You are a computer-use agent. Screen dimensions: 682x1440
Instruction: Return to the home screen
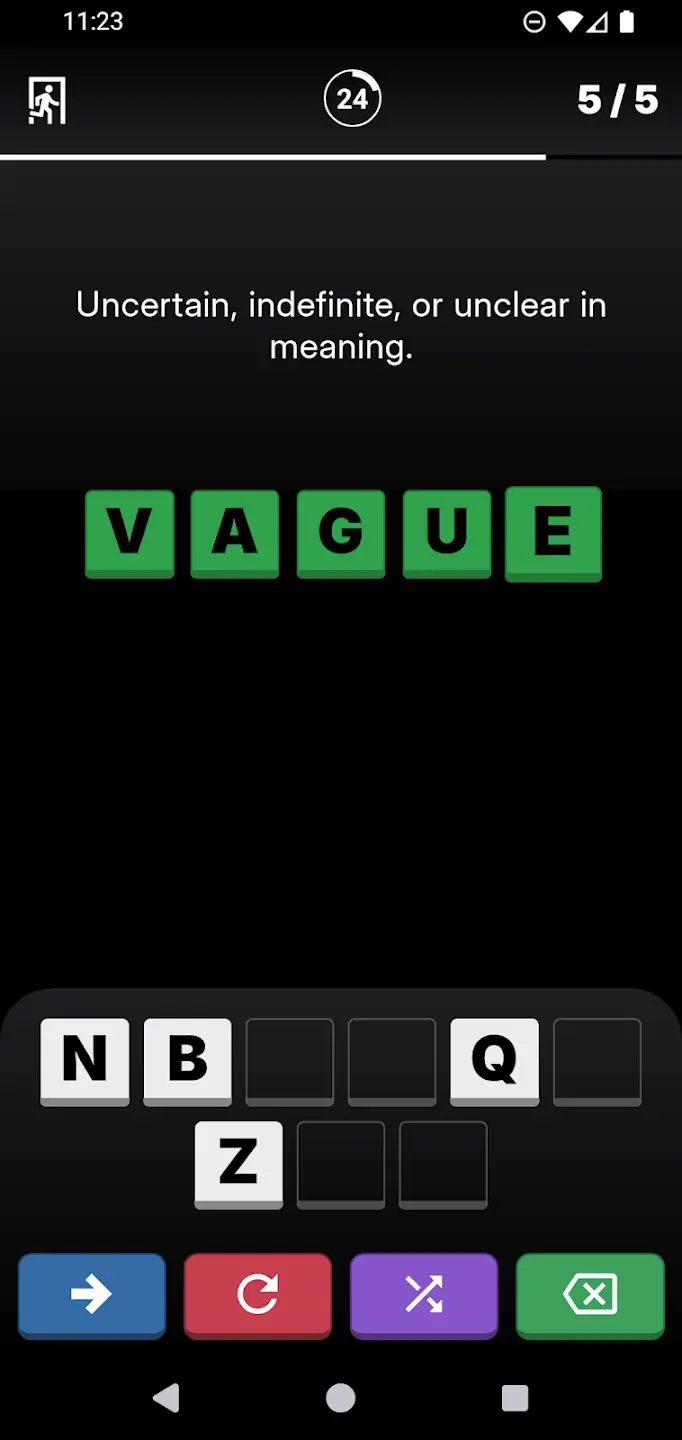(x=341, y=1397)
